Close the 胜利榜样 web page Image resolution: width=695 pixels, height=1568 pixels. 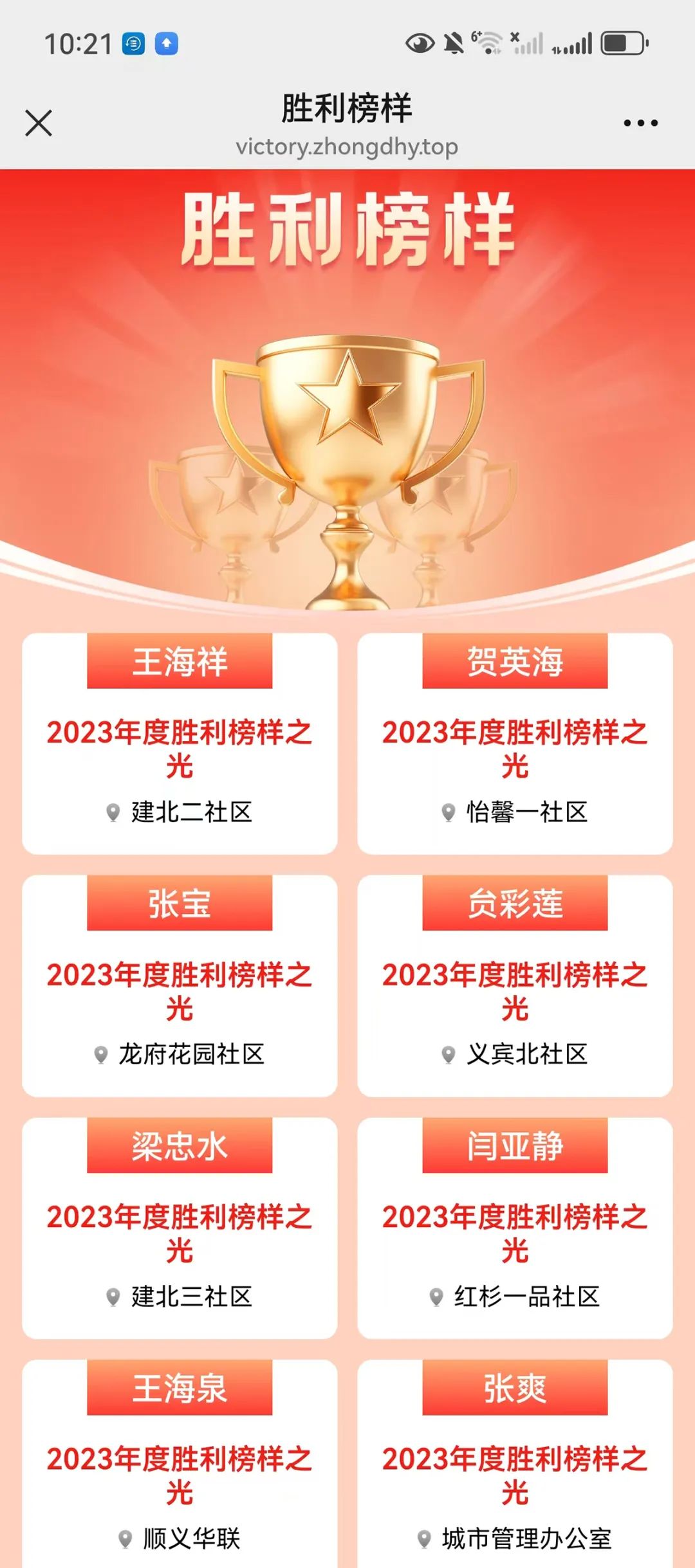pos(39,123)
